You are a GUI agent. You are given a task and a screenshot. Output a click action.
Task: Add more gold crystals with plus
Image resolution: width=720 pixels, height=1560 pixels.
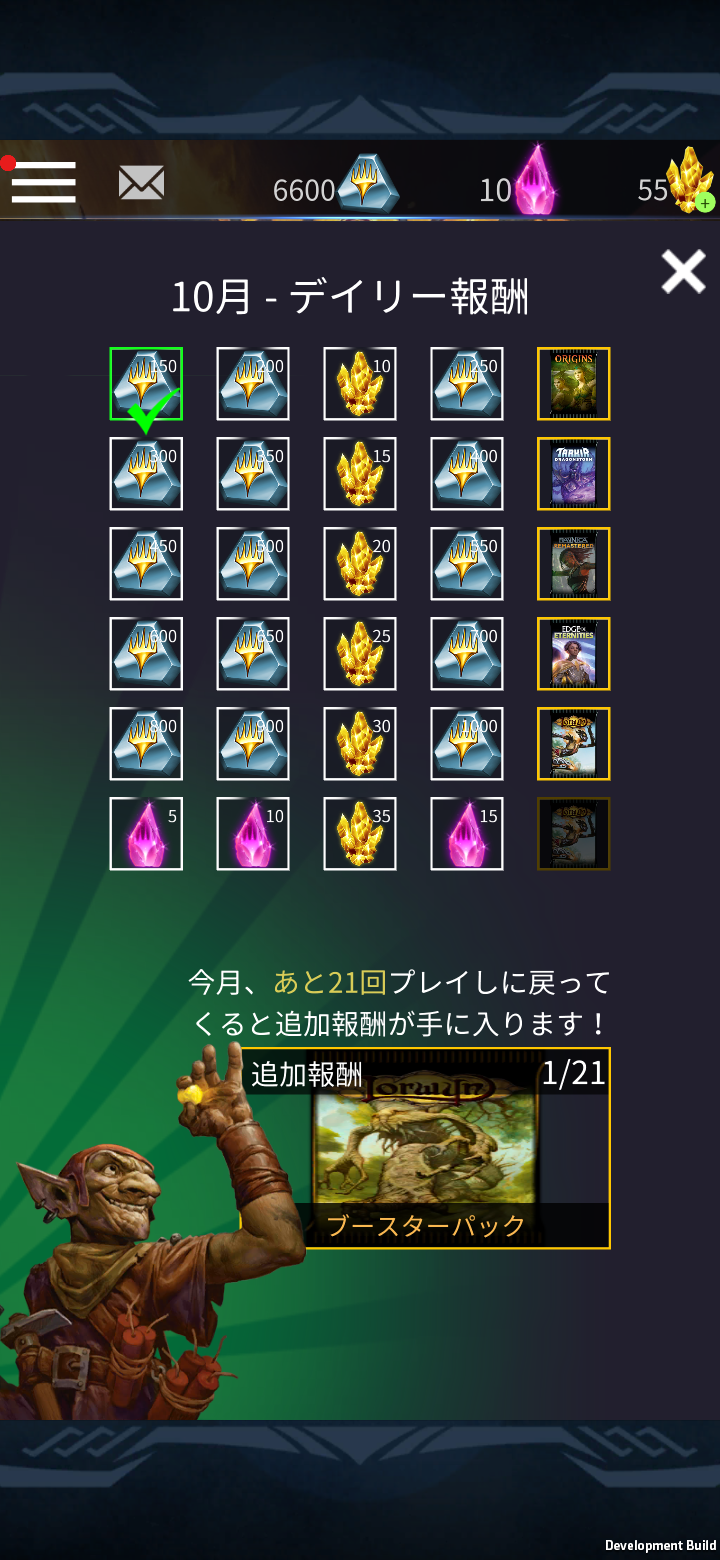(705, 203)
